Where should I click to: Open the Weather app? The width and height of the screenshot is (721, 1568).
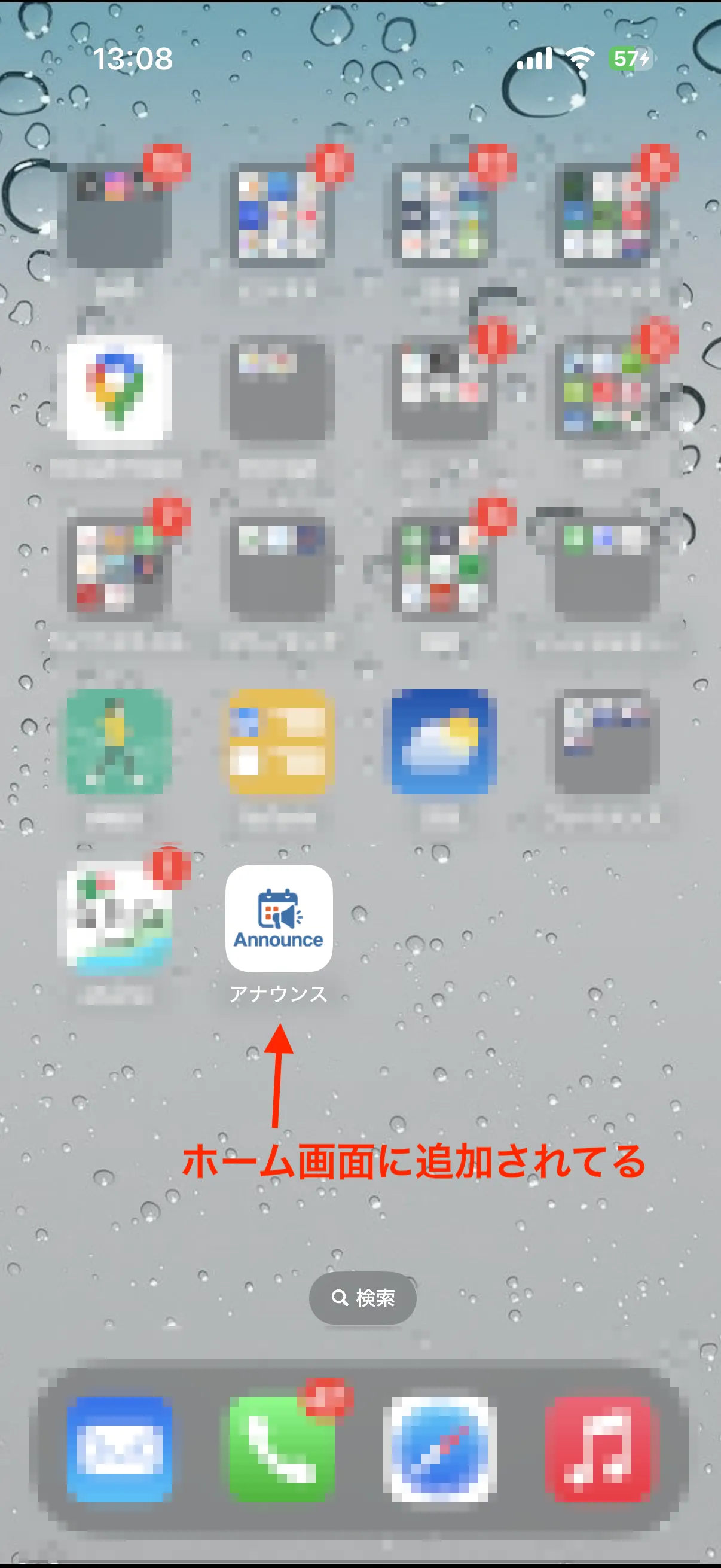click(444, 742)
